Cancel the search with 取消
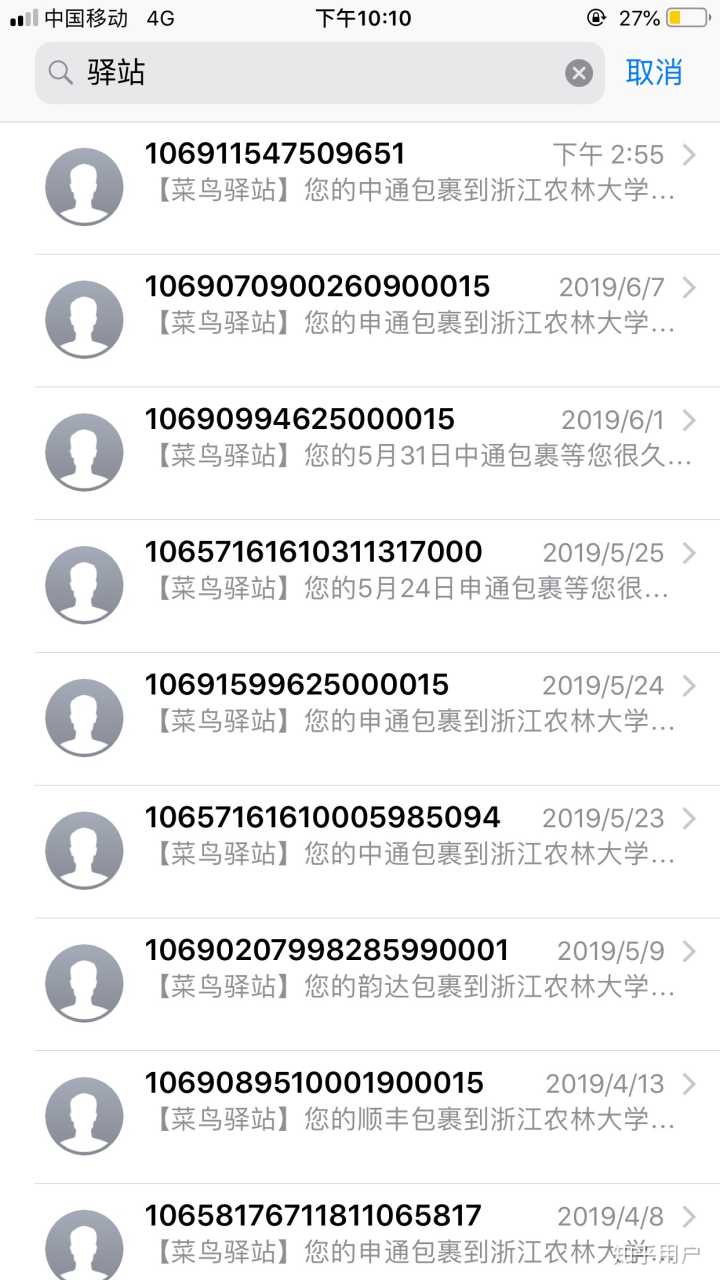 click(654, 72)
